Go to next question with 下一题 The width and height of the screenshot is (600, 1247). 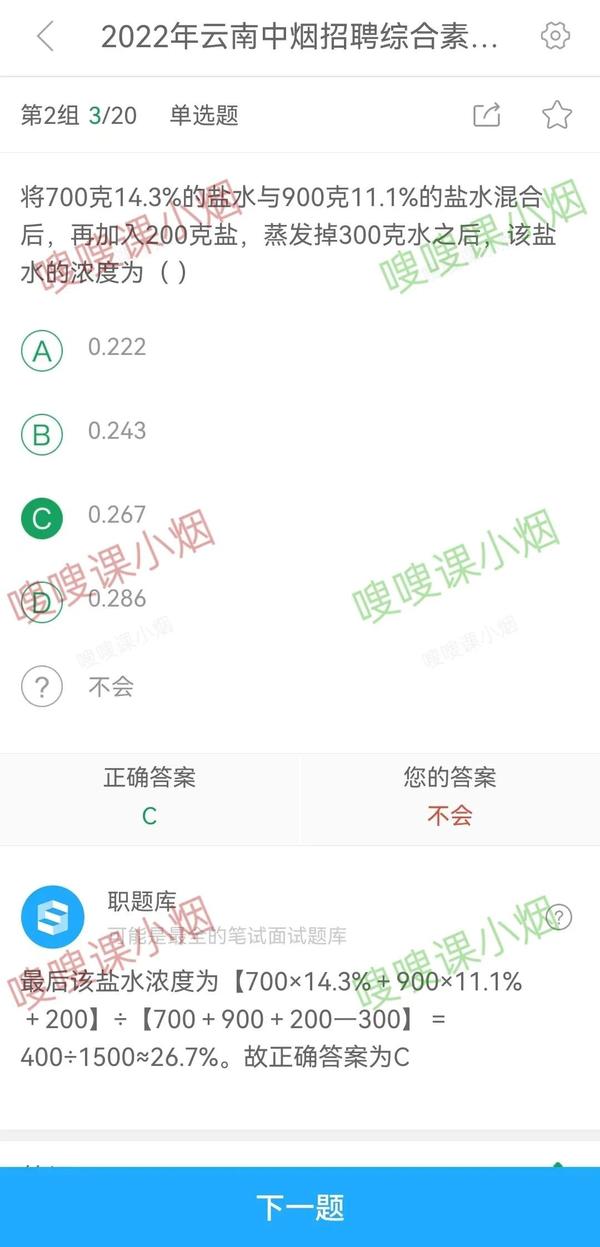click(300, 1207)
